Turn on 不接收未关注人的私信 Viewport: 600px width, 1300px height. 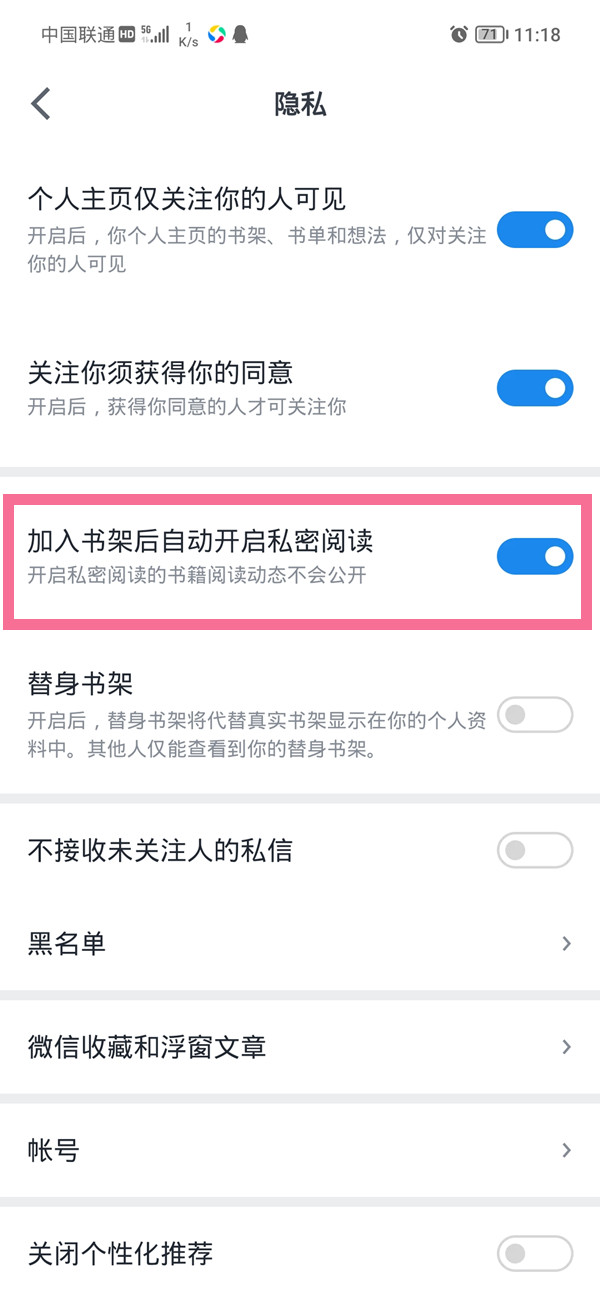coord(535,851)
